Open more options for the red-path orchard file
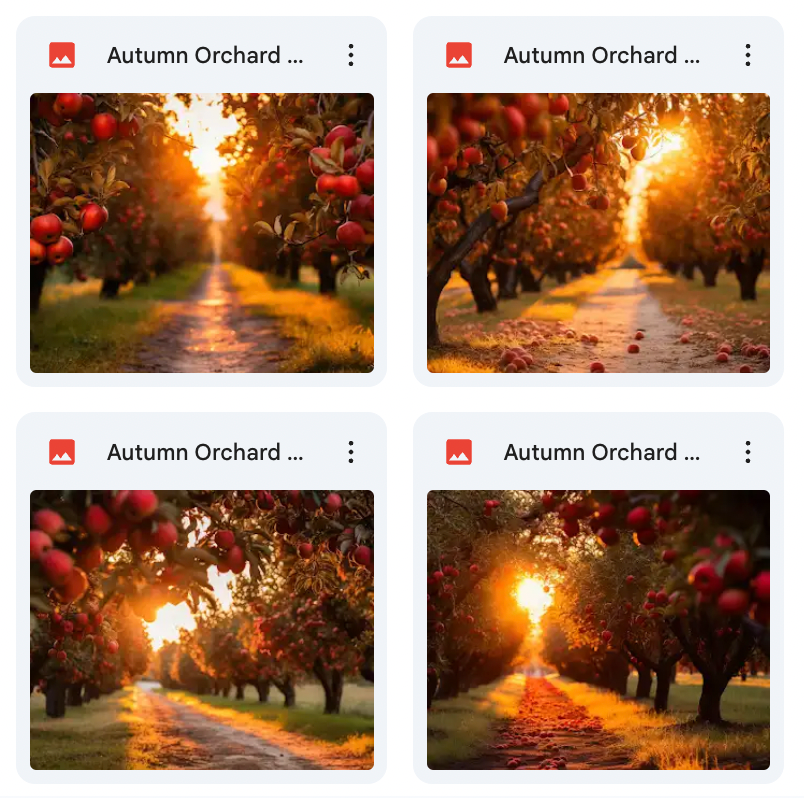 (747, 452)
